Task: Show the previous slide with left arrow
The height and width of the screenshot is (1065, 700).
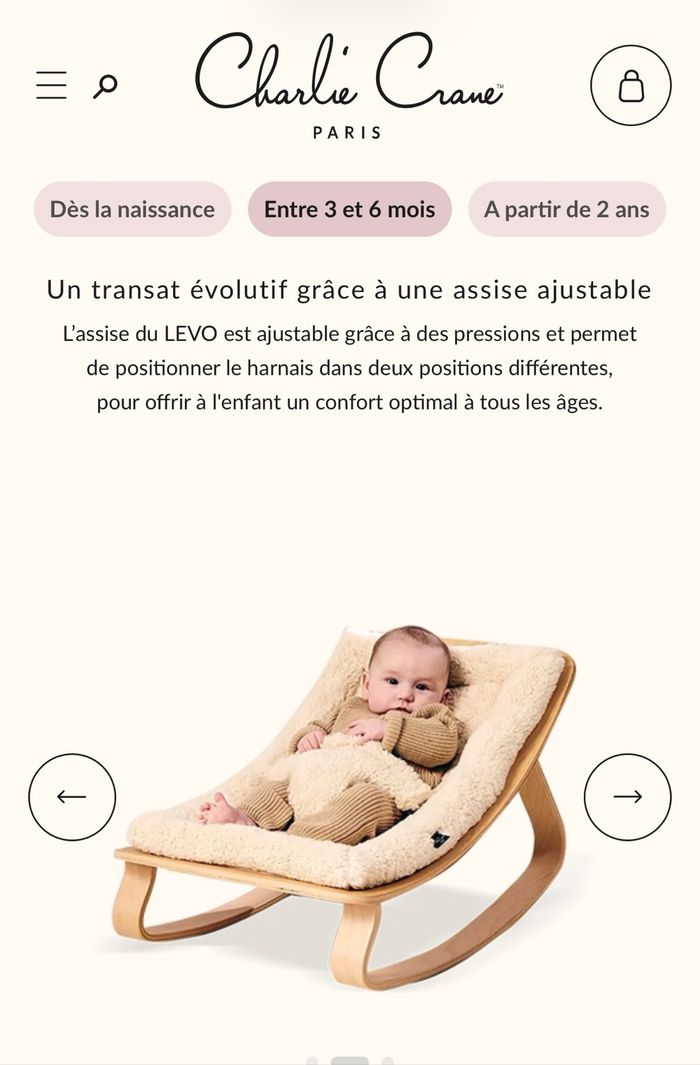Action: point(72,797)
